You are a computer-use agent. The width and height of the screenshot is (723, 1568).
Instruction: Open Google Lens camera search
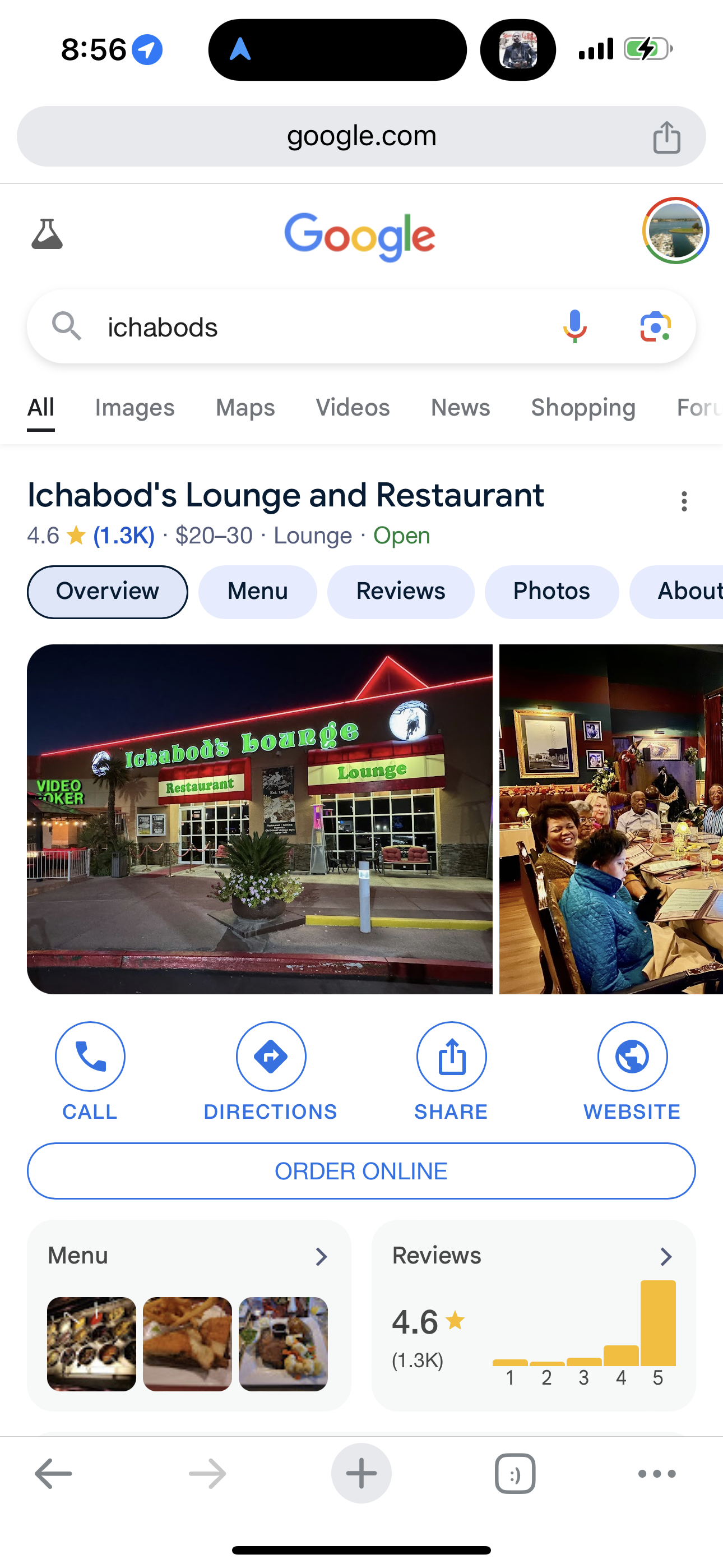pos(655,327)
